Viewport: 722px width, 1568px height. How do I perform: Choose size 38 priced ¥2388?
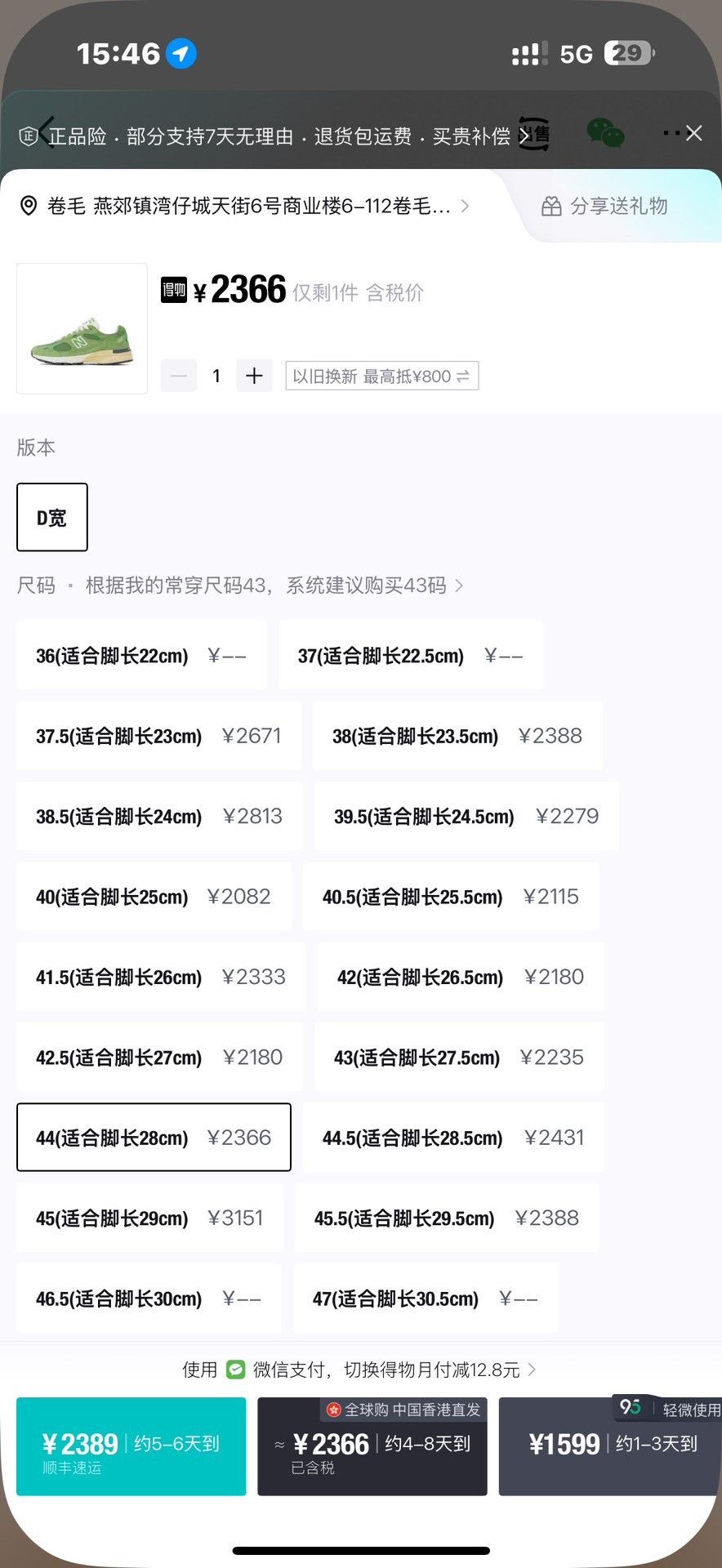[457, 736]
